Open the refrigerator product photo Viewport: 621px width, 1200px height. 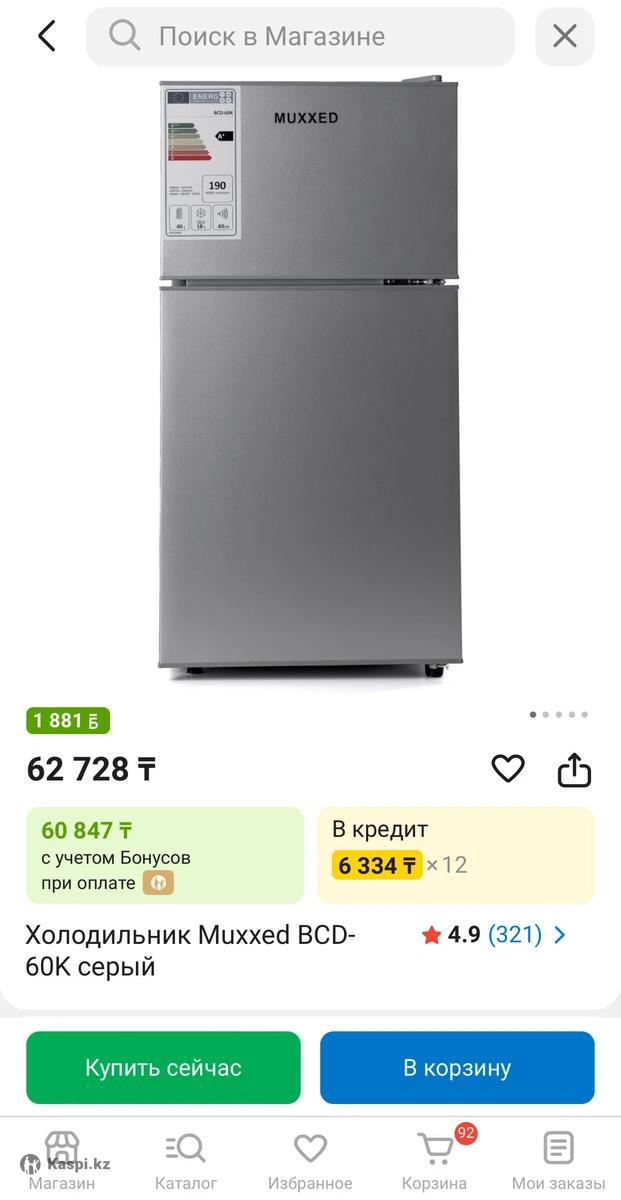coord(310,380)
